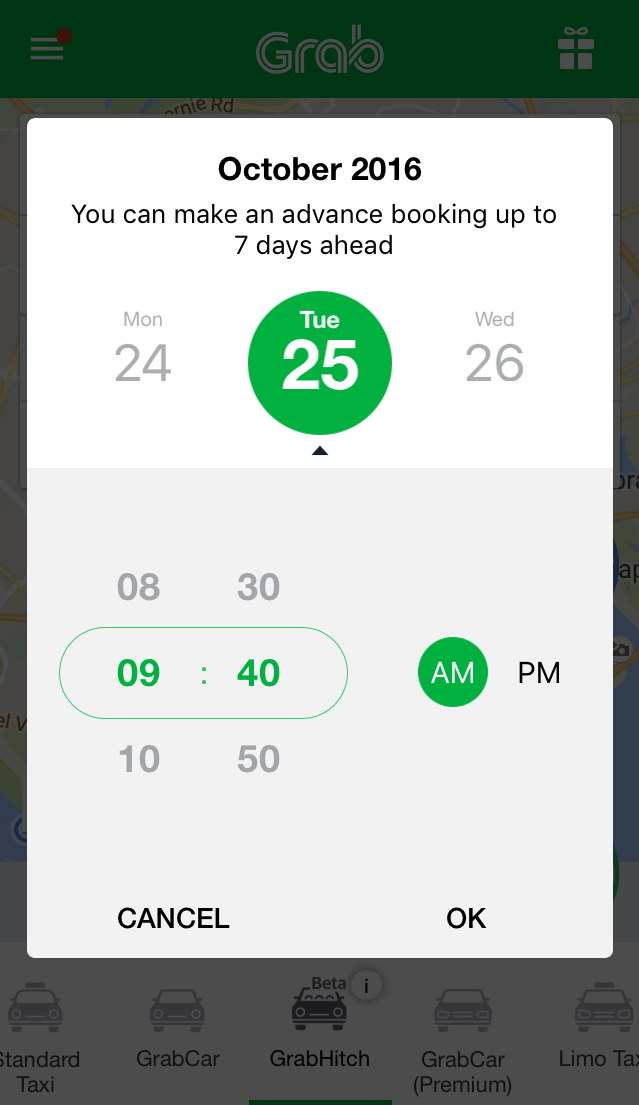
Task: Show GrabHitch info icon details
Action: [x=366, y=986]
